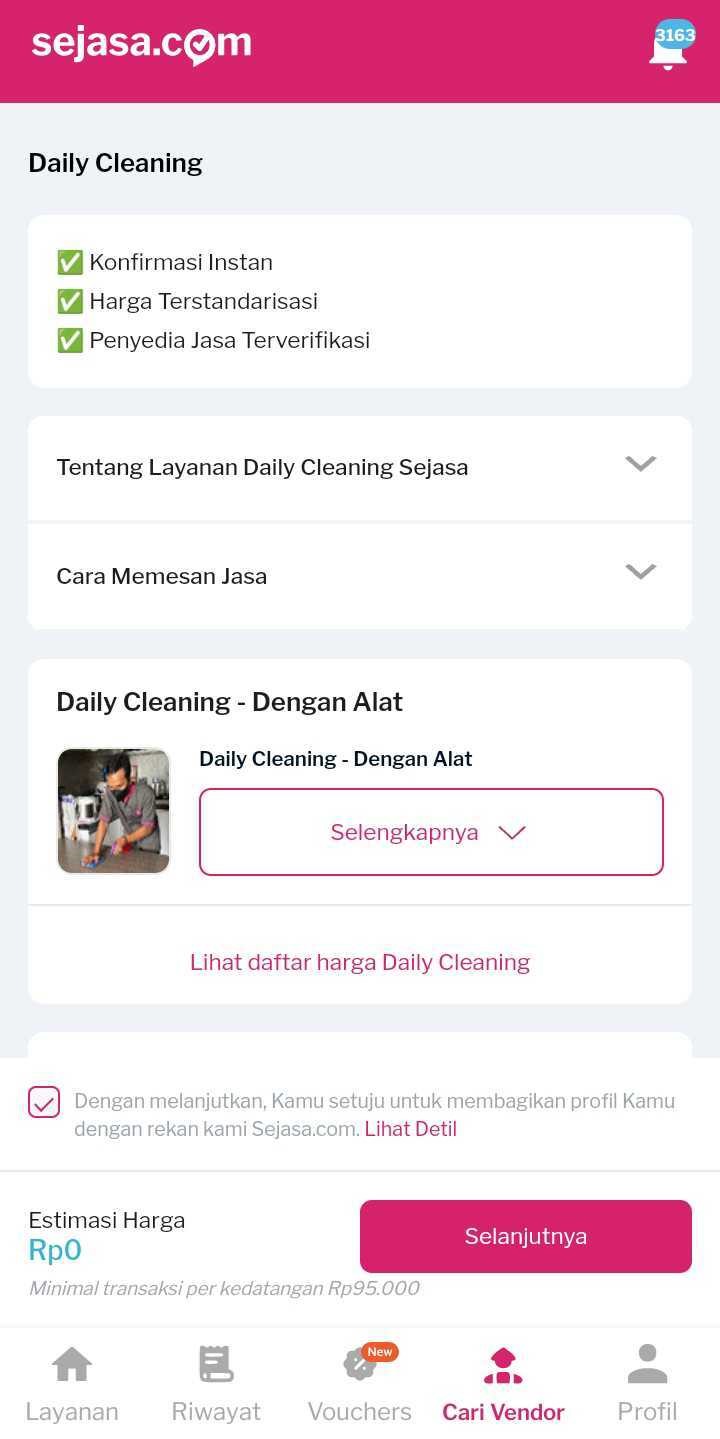Open Riwayat via the receipt icon
The image size is (720, 1439).
click(x=215, y=1363)
